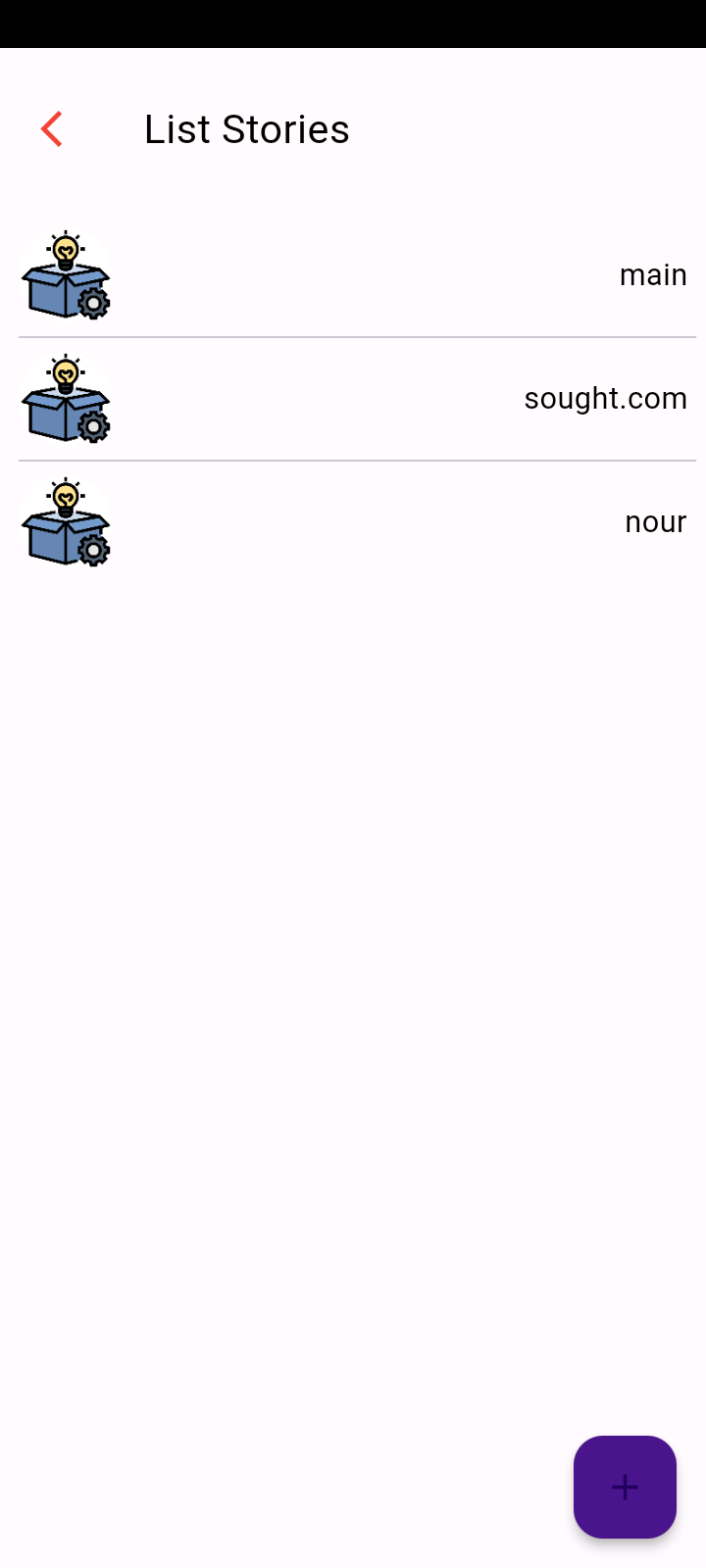Open the story named main
706x1568 pixels.
point(652,275)
